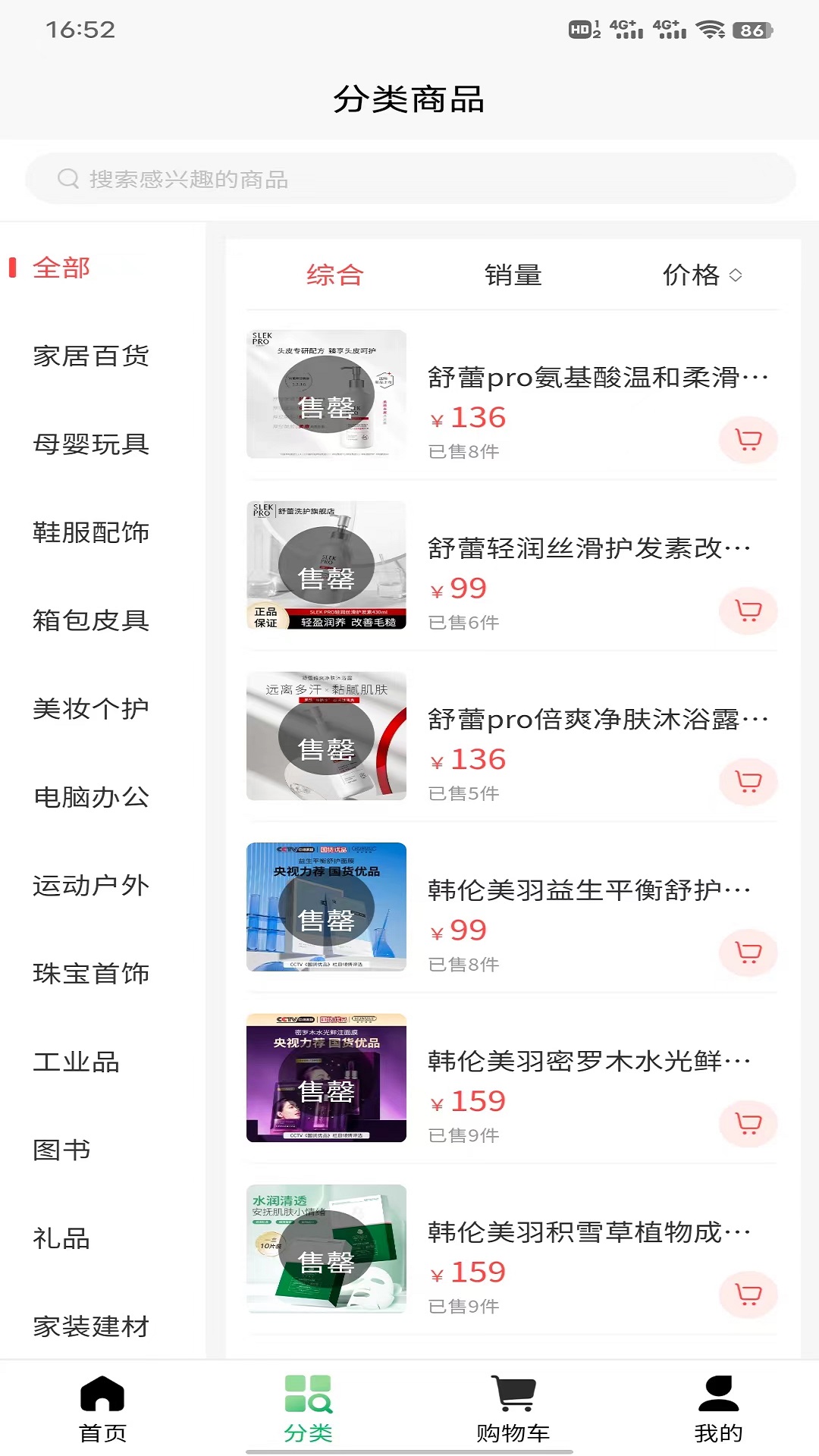Add 舒蕾轻润丝滑护发素 to cart
Image resolution: width=819 pixels, height=1456 pixels.
[748, 610]
